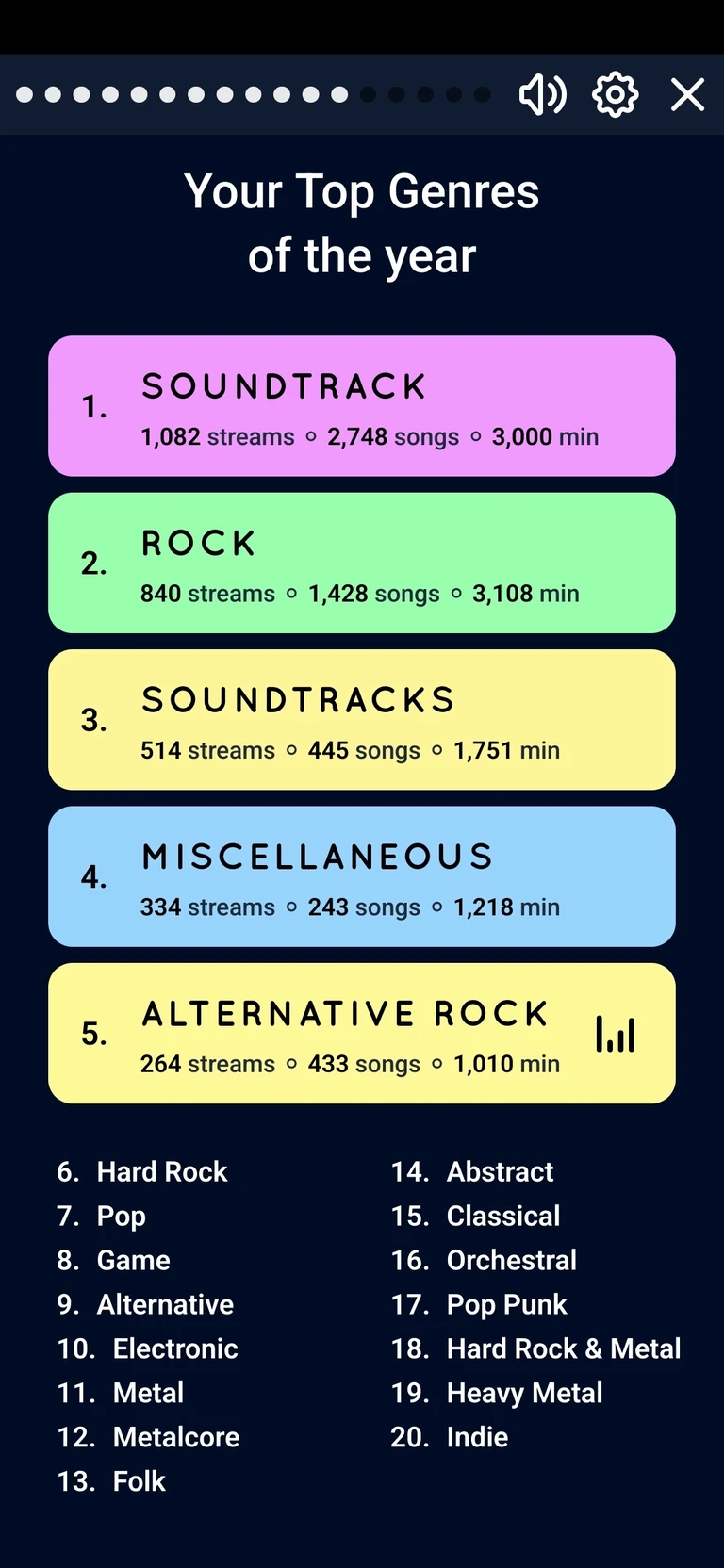Select the Indie list entry

[476, 1437]
